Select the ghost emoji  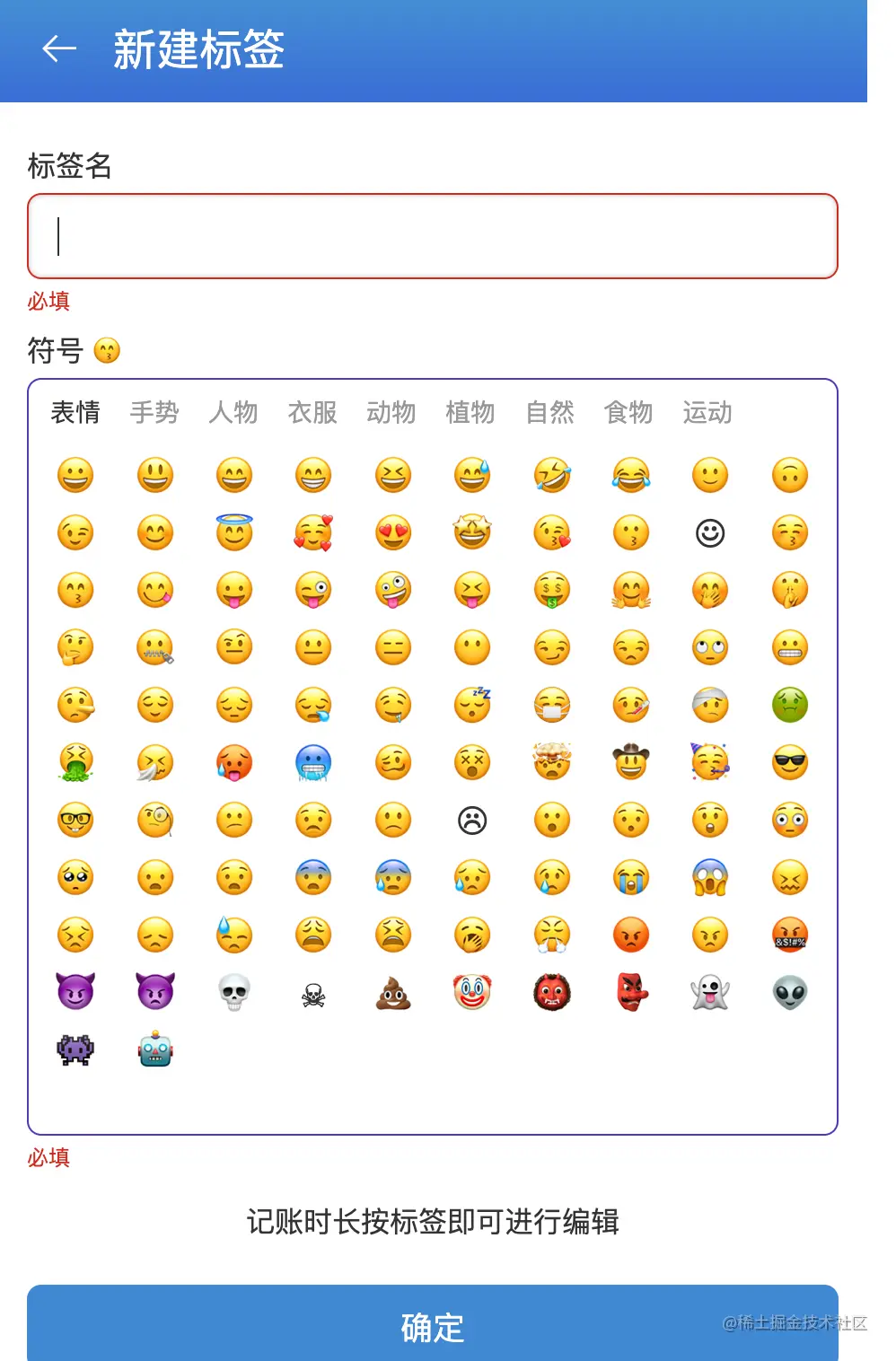click(x=710, y=992)
